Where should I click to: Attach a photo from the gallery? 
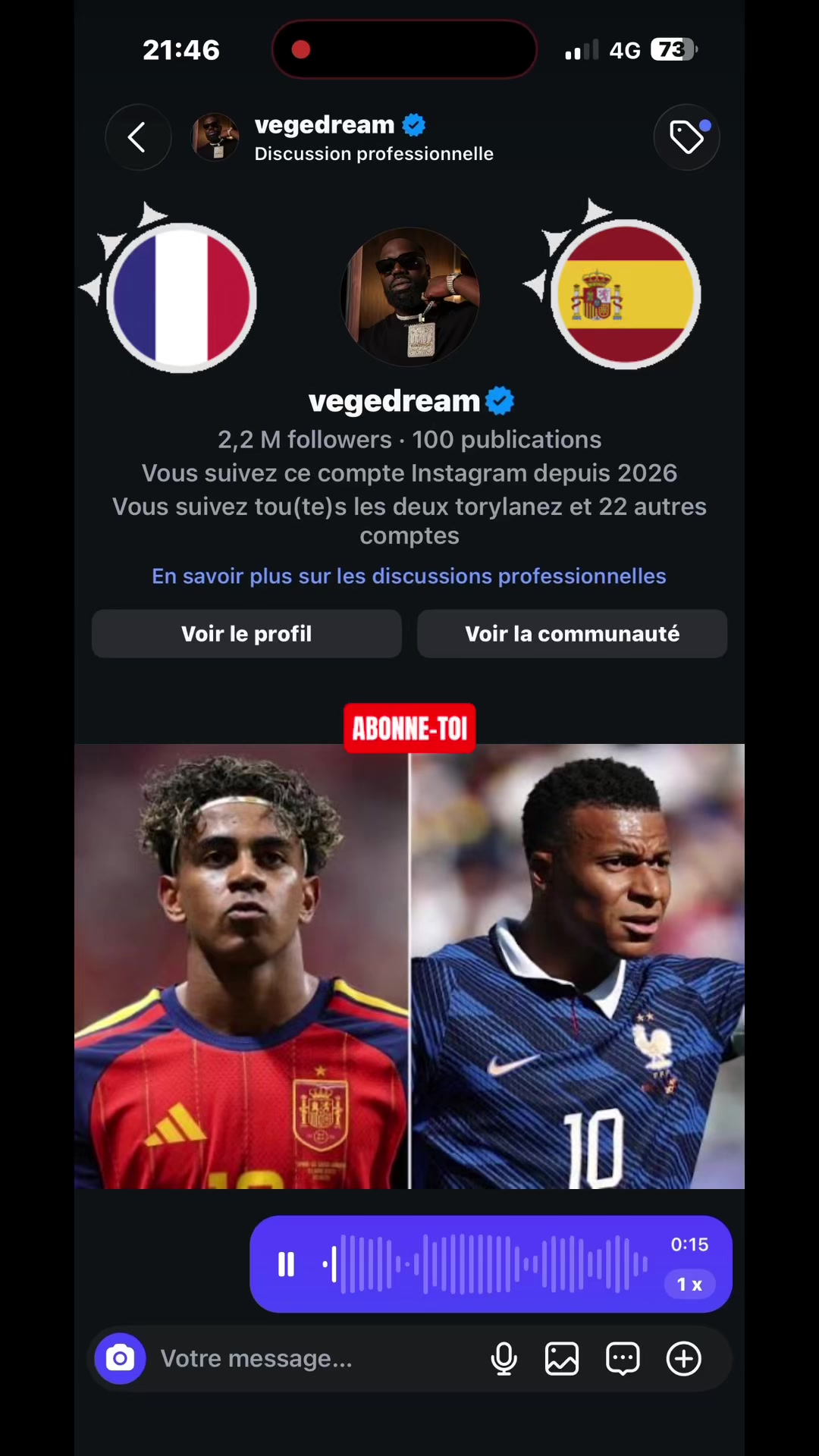(x=562, y=1358)
